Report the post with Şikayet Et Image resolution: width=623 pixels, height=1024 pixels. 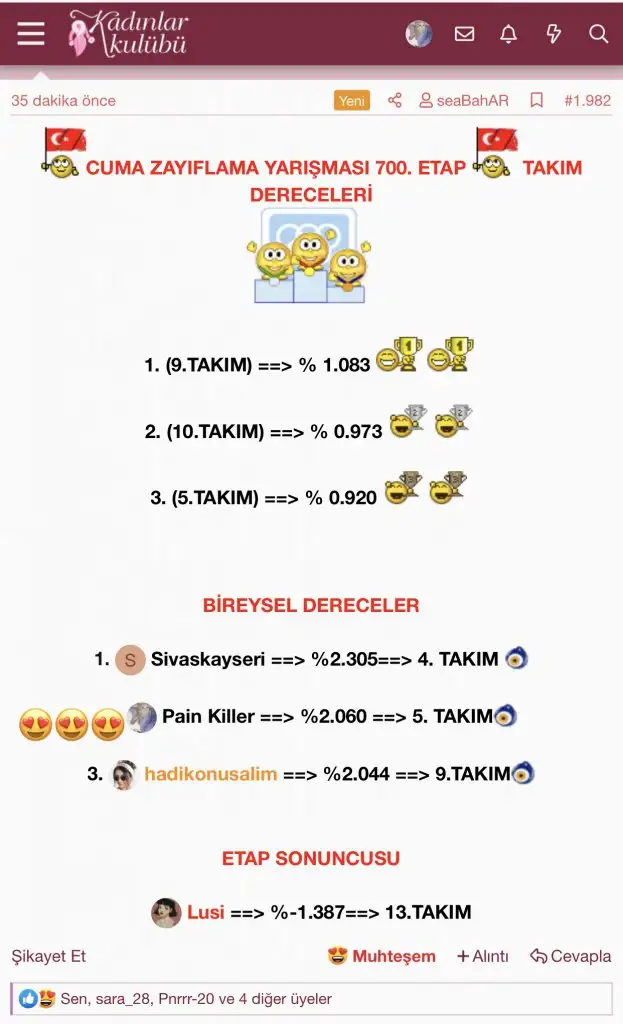coord(49,956)
